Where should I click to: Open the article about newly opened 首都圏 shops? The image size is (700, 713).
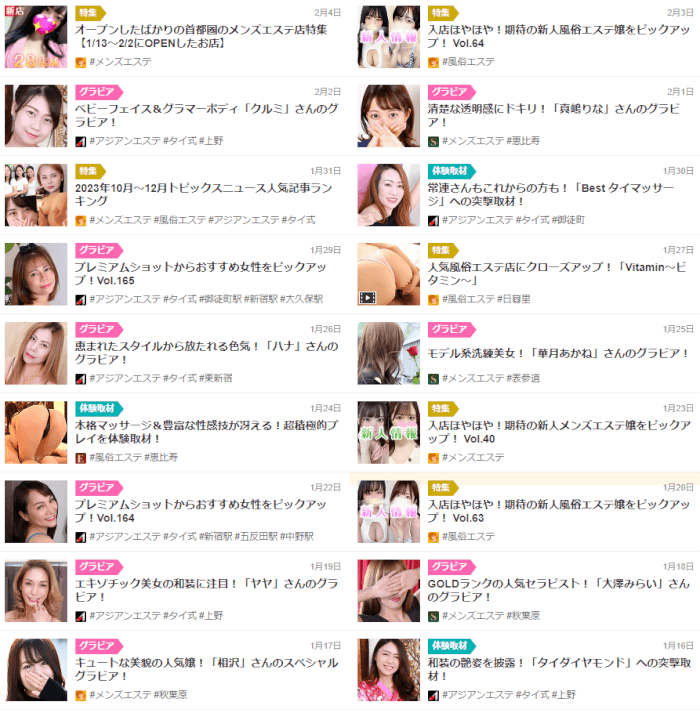(200, 36)
